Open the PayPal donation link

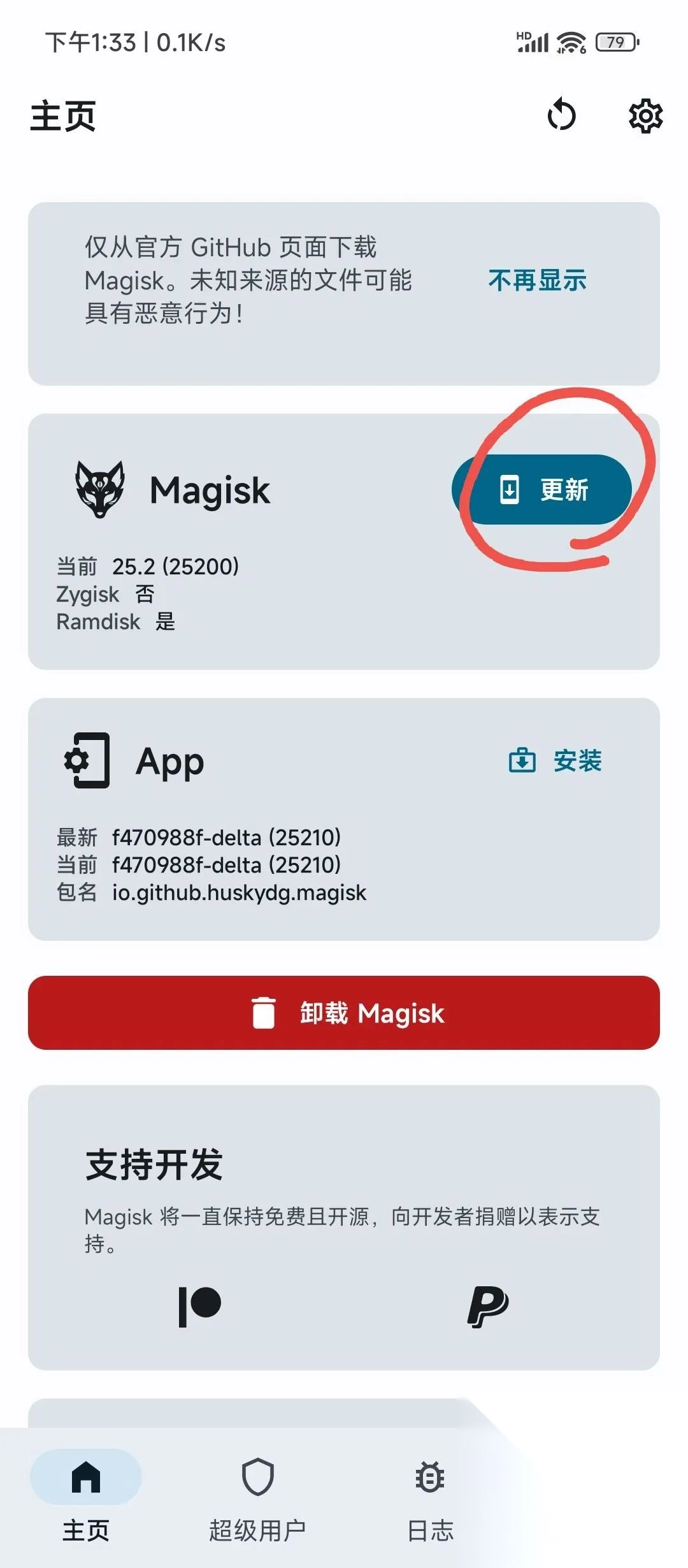487,1306
